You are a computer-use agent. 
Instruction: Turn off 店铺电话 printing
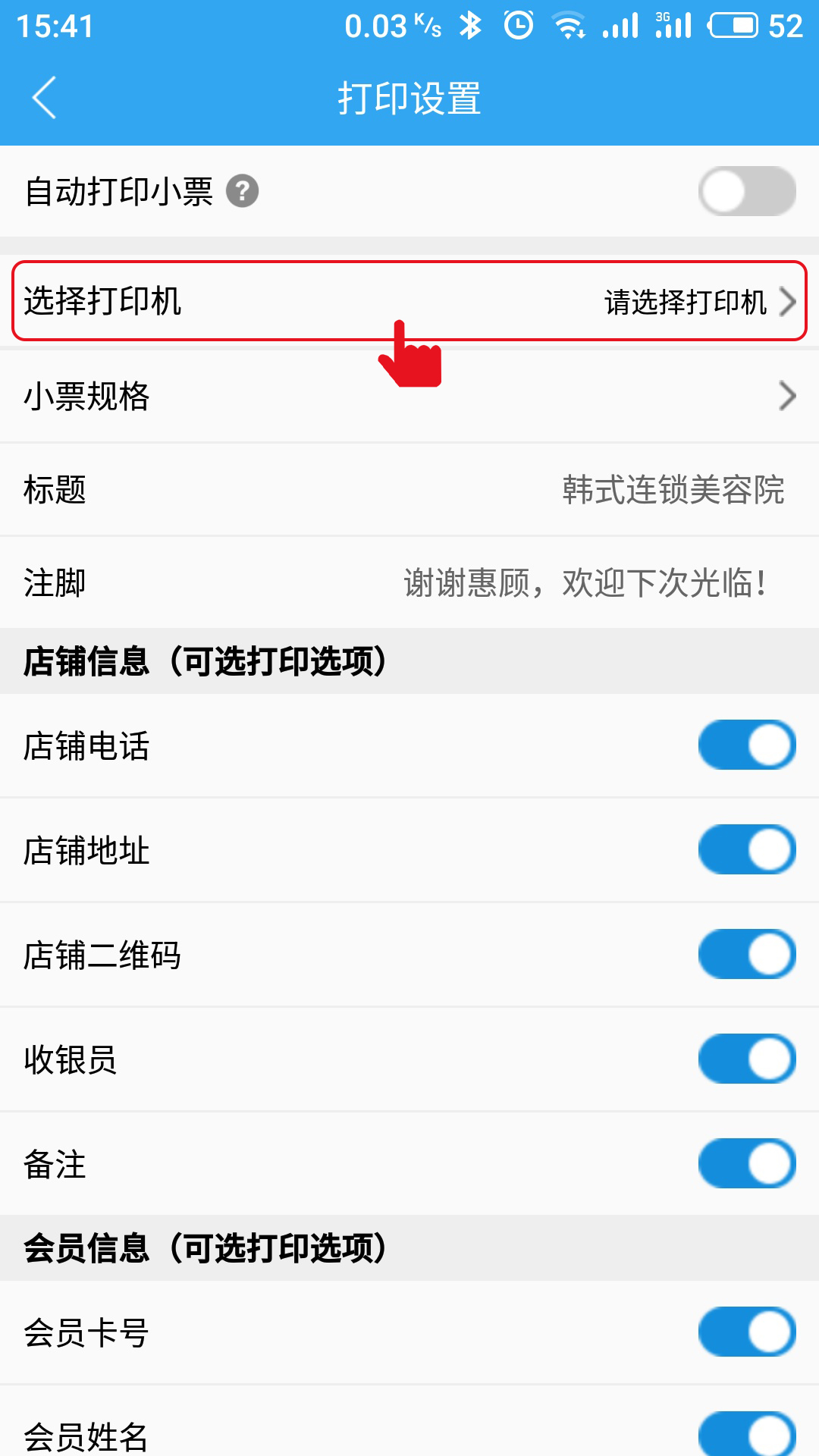click(747, 745)
